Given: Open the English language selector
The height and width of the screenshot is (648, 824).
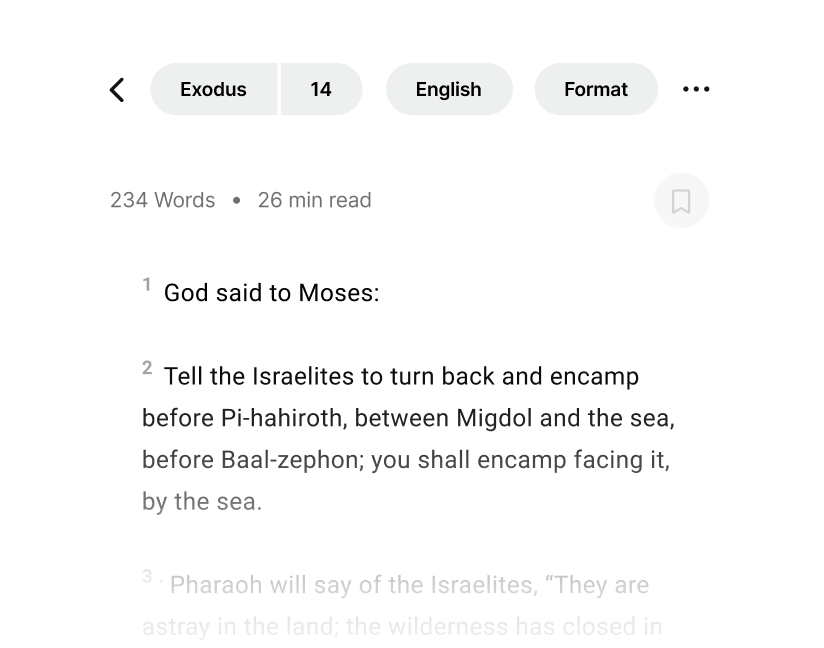Looking at the screenshot, I should [x=449, y=89].
